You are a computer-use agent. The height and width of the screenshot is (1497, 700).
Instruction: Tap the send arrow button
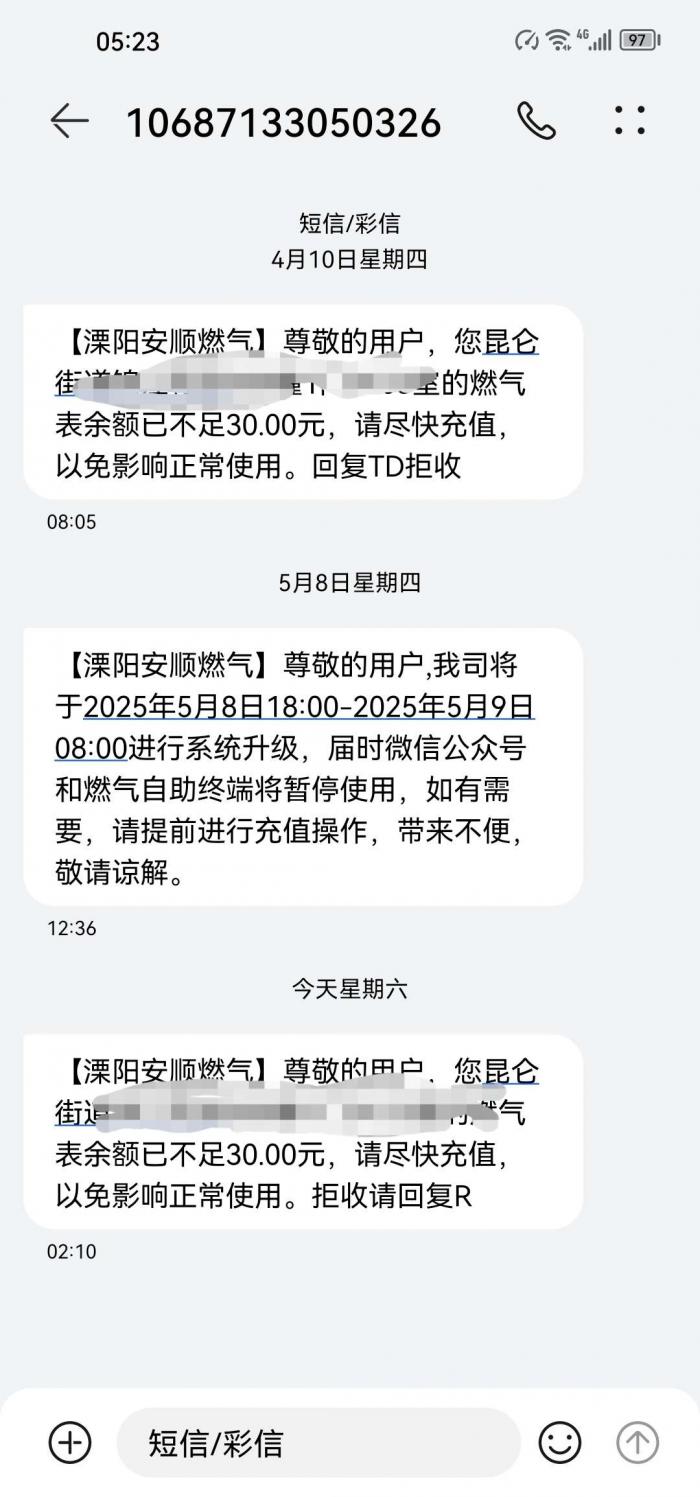(x=637, y=1442)
